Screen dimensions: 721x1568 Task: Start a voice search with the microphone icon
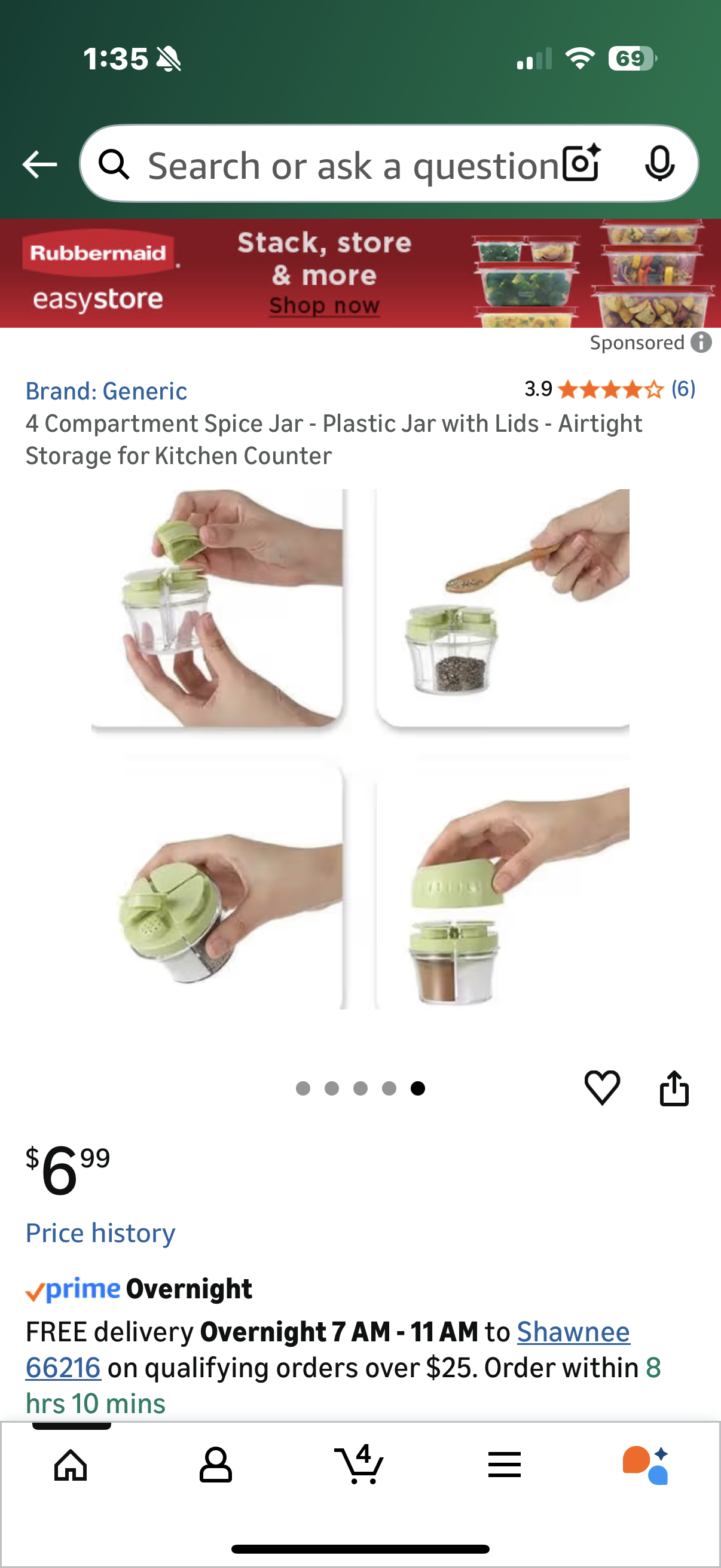661,163
